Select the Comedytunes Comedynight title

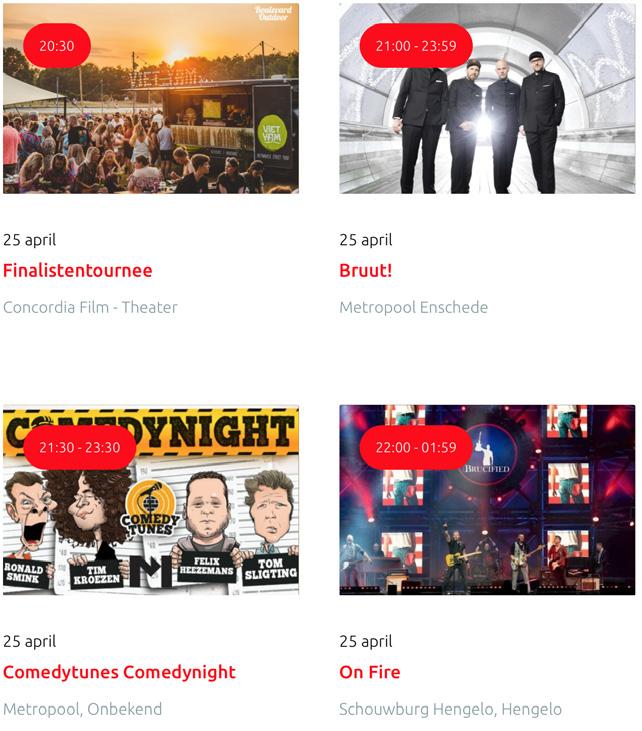[120, 672]
